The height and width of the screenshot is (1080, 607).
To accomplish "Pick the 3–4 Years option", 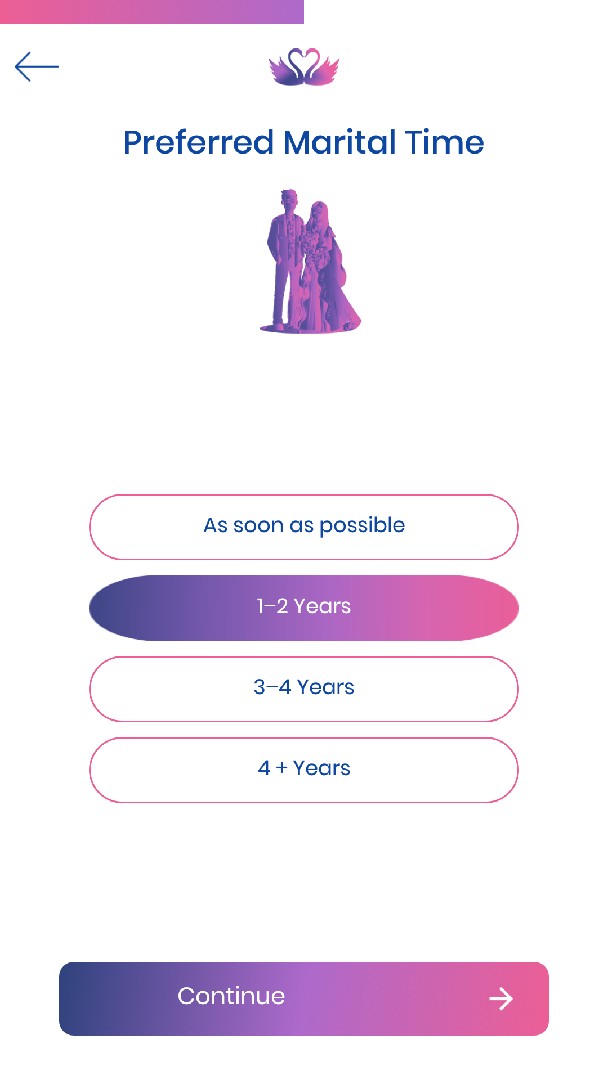I will click(x=304, y=688).
